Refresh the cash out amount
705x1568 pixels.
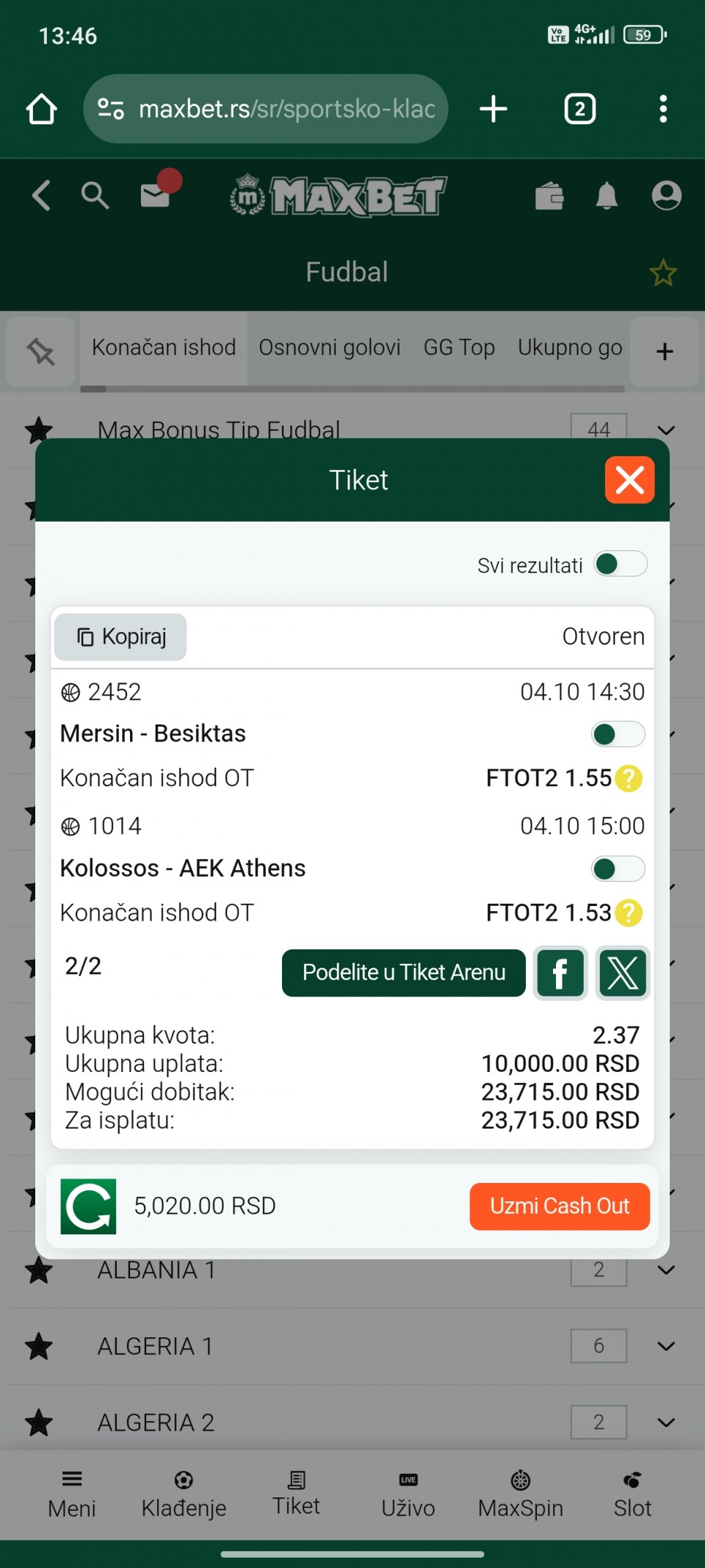pyautogui.click(x=88, y=1206)
